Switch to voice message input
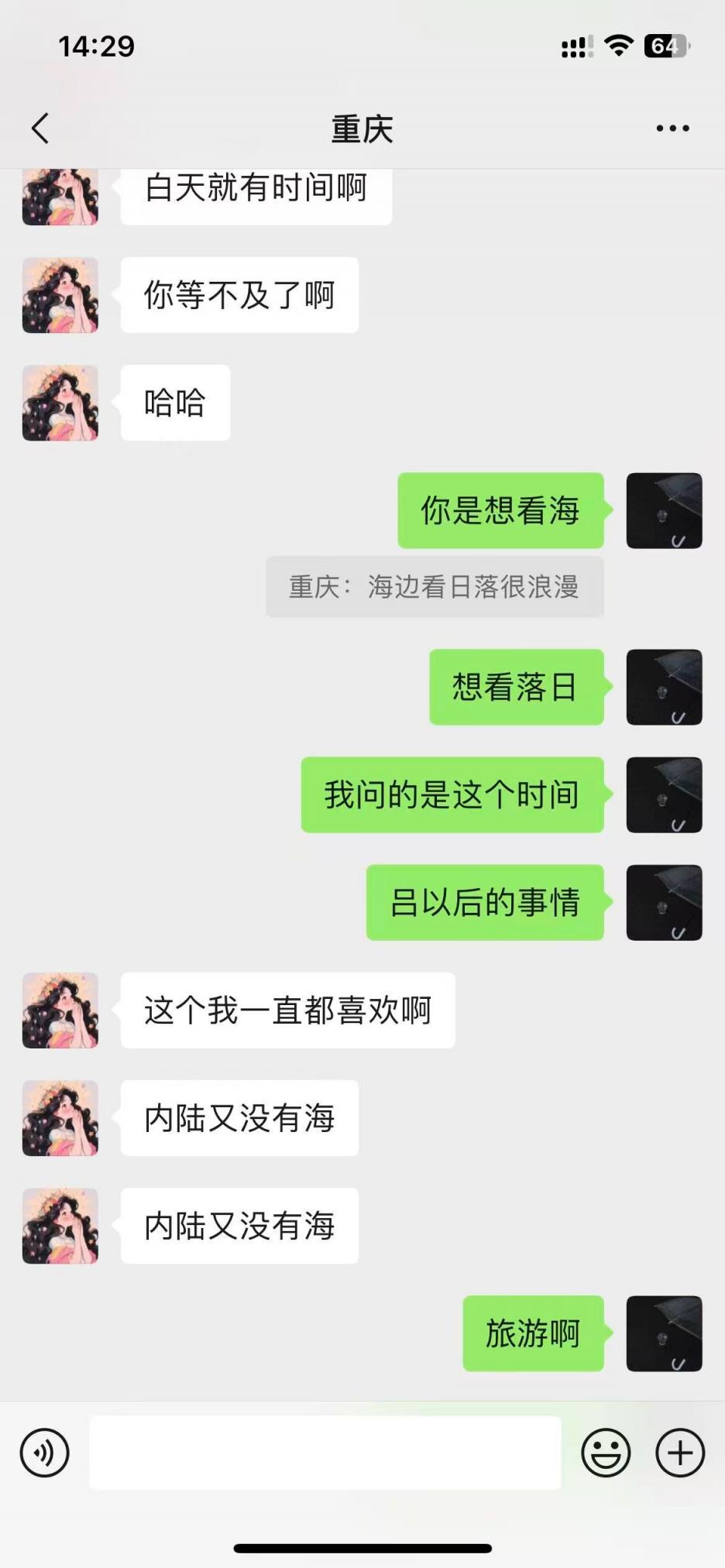Screen dimensions: 725x1568 45,1453
